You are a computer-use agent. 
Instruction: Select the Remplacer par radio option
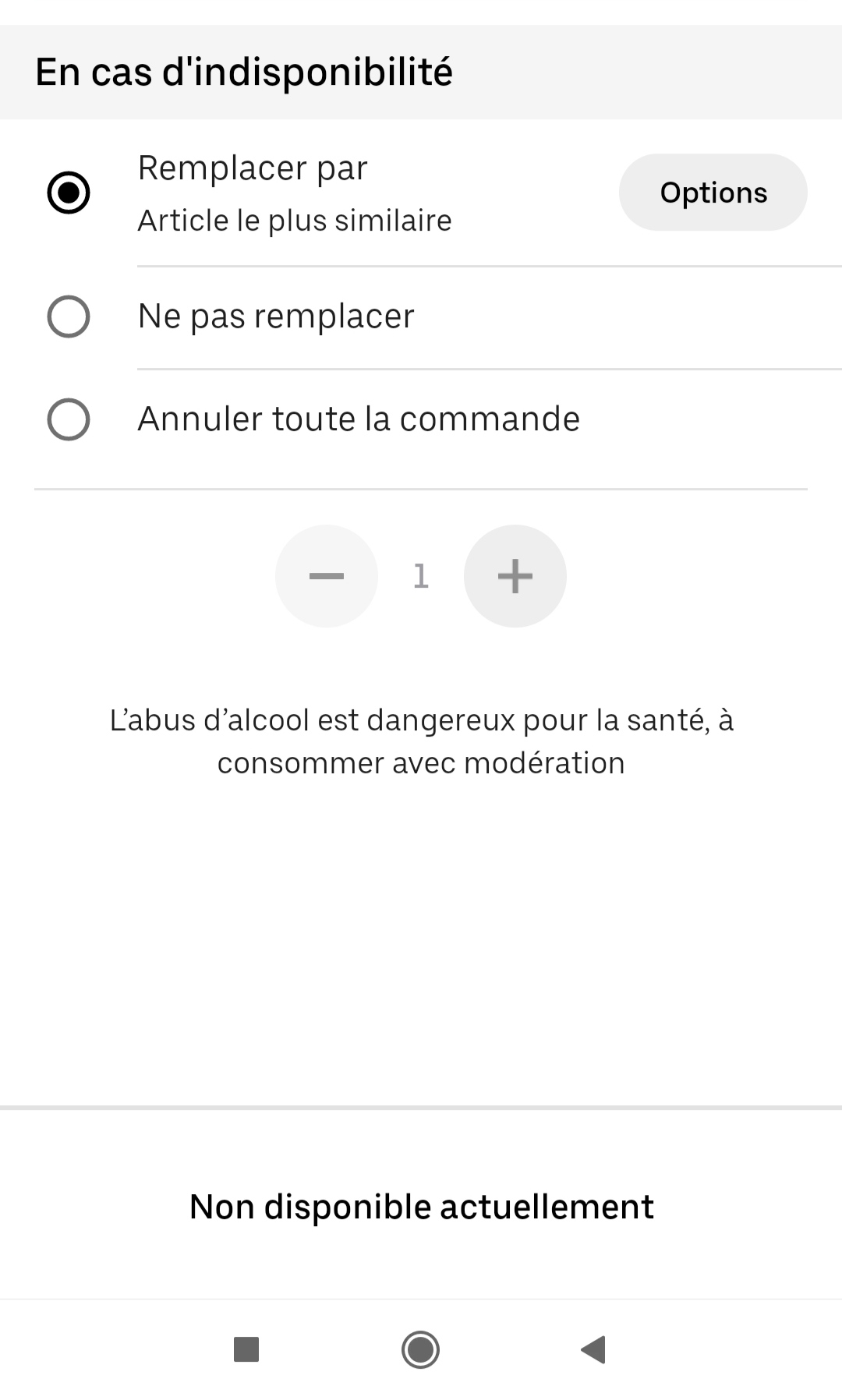click(69, 193)
